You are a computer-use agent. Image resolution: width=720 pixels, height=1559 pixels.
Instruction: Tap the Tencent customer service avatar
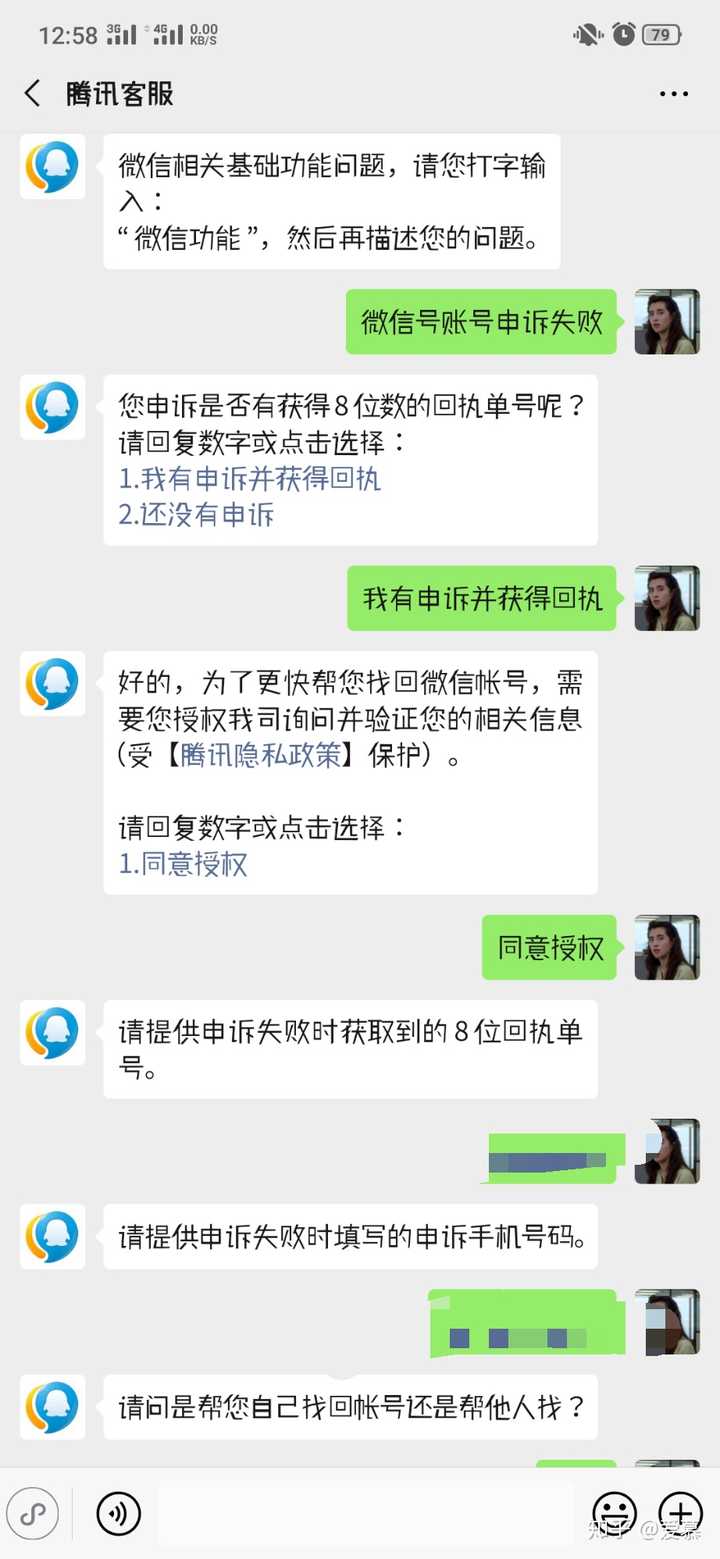[51, 168]
